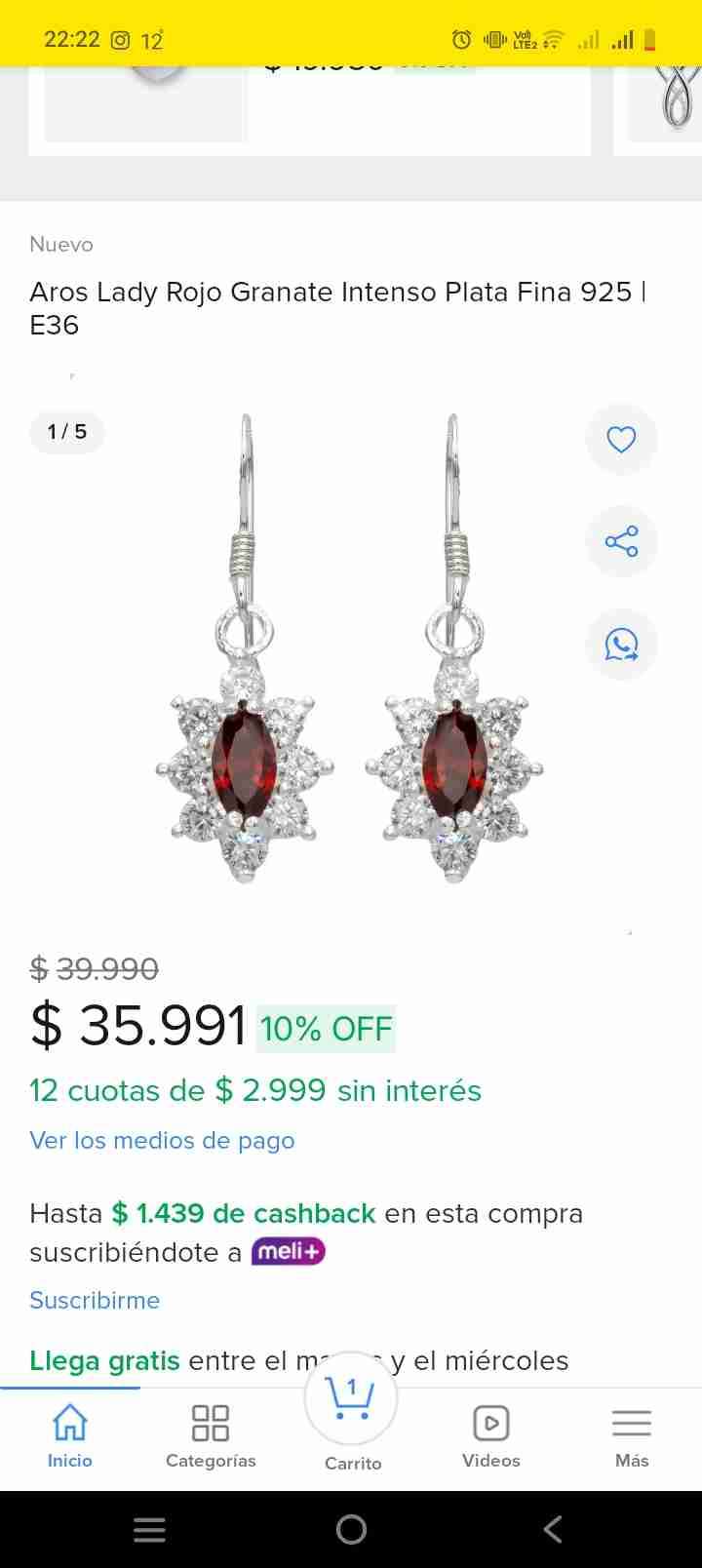The height and width of the screenshot is (1568, 702).
Task: Open the product photo of the red garnet earrings
Action: (351, 653)
